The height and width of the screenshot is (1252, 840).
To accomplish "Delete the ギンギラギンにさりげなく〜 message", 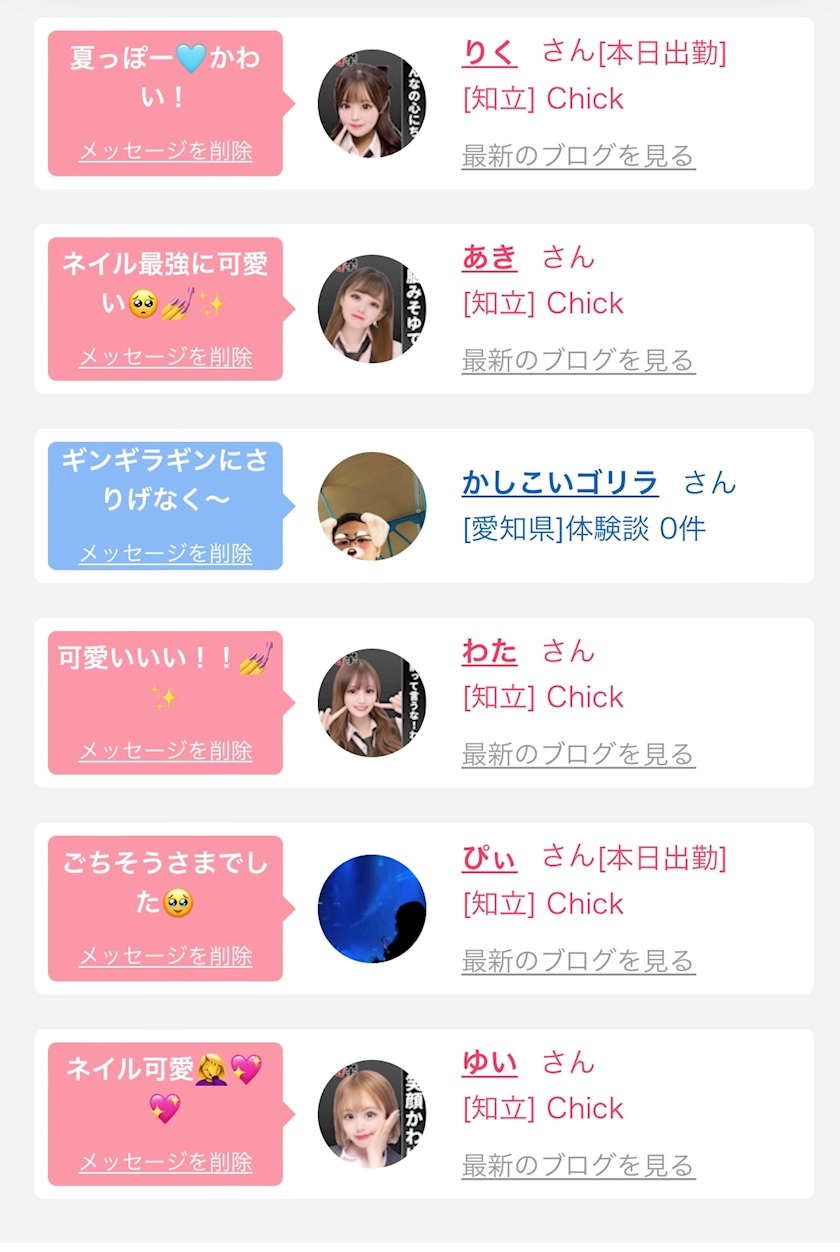I will tap(165, 553).
